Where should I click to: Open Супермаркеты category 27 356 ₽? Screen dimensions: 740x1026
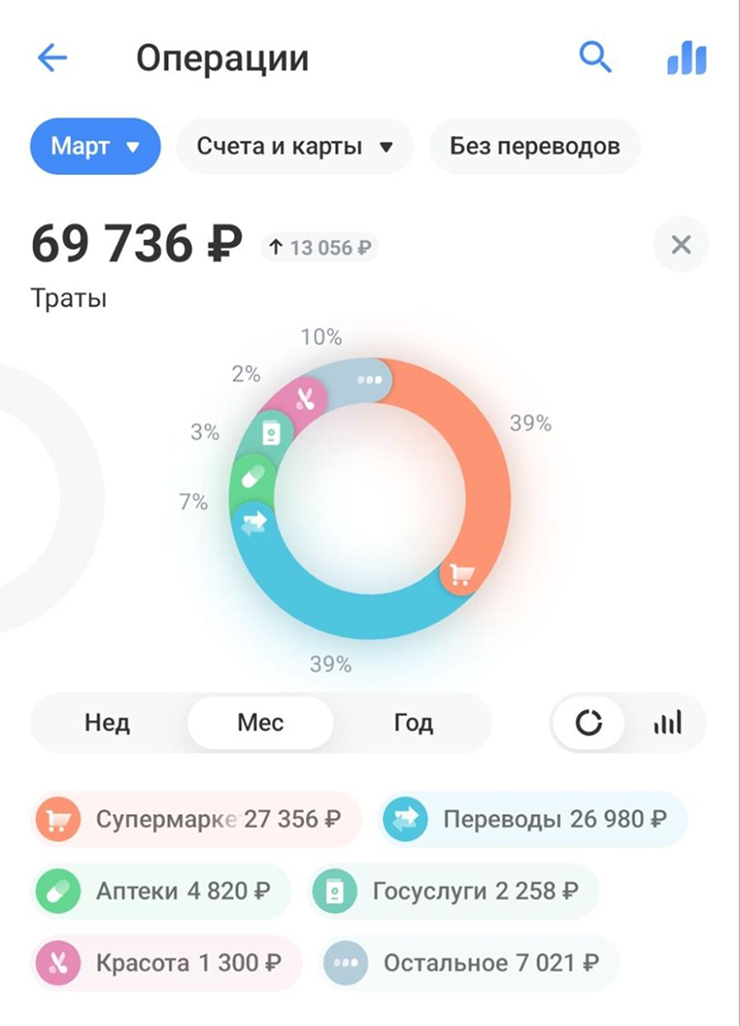coord(195,820)
